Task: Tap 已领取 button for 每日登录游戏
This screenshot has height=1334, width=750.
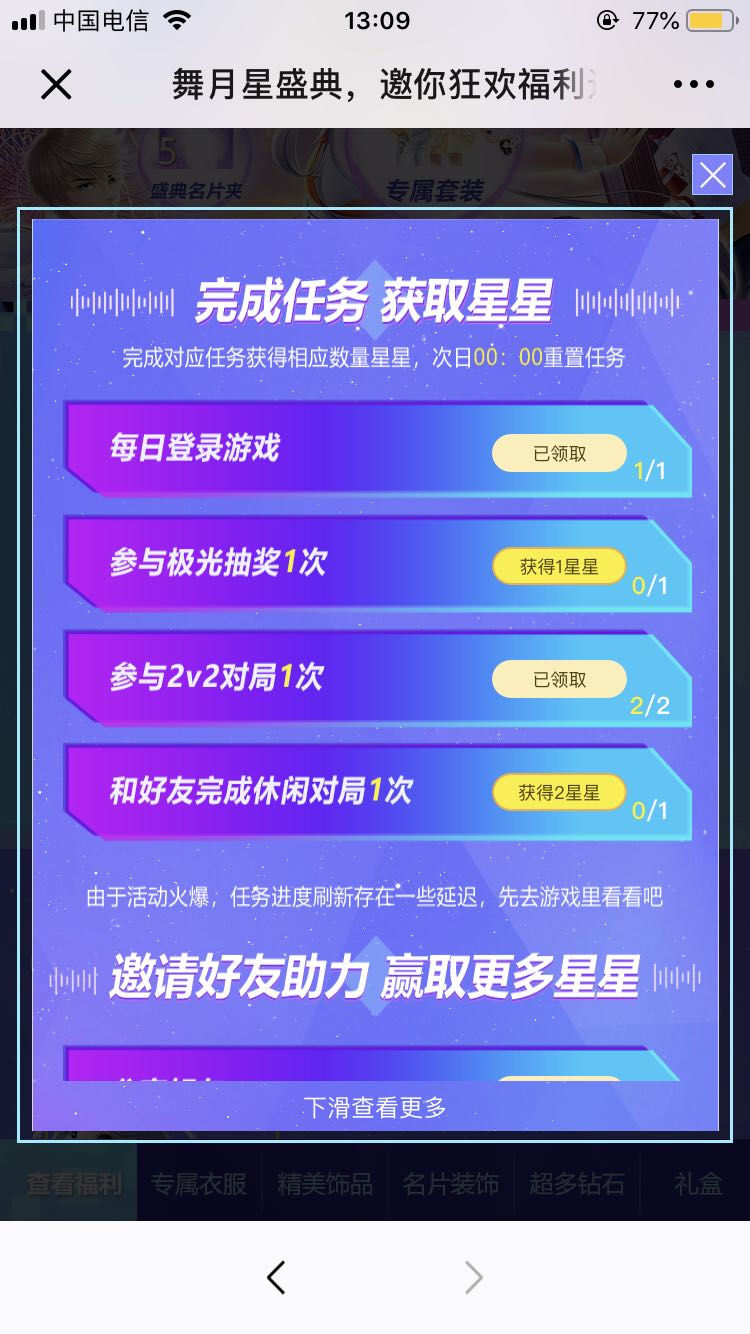Action: pos(559,453)
